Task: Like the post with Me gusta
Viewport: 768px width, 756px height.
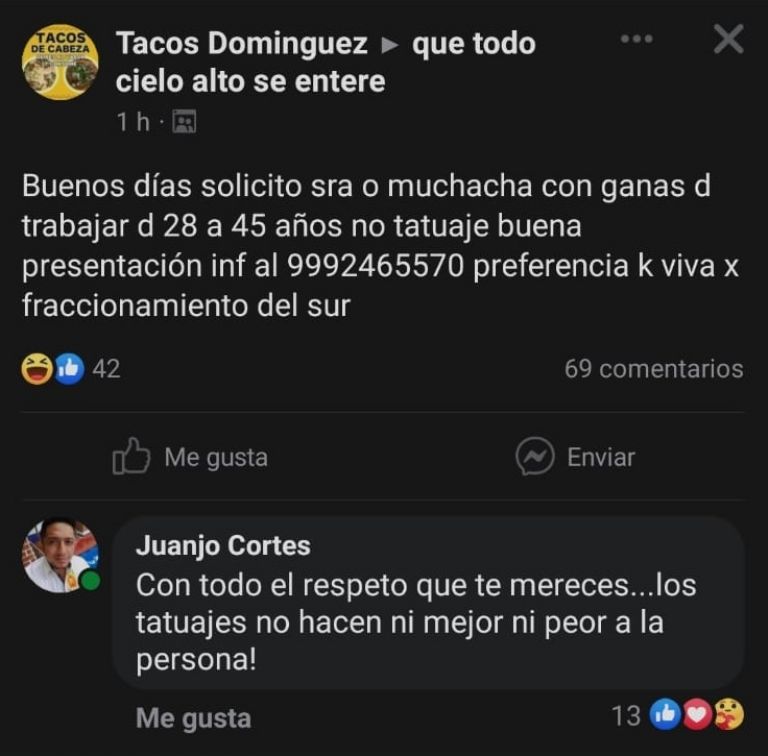Action: [190, 457]
